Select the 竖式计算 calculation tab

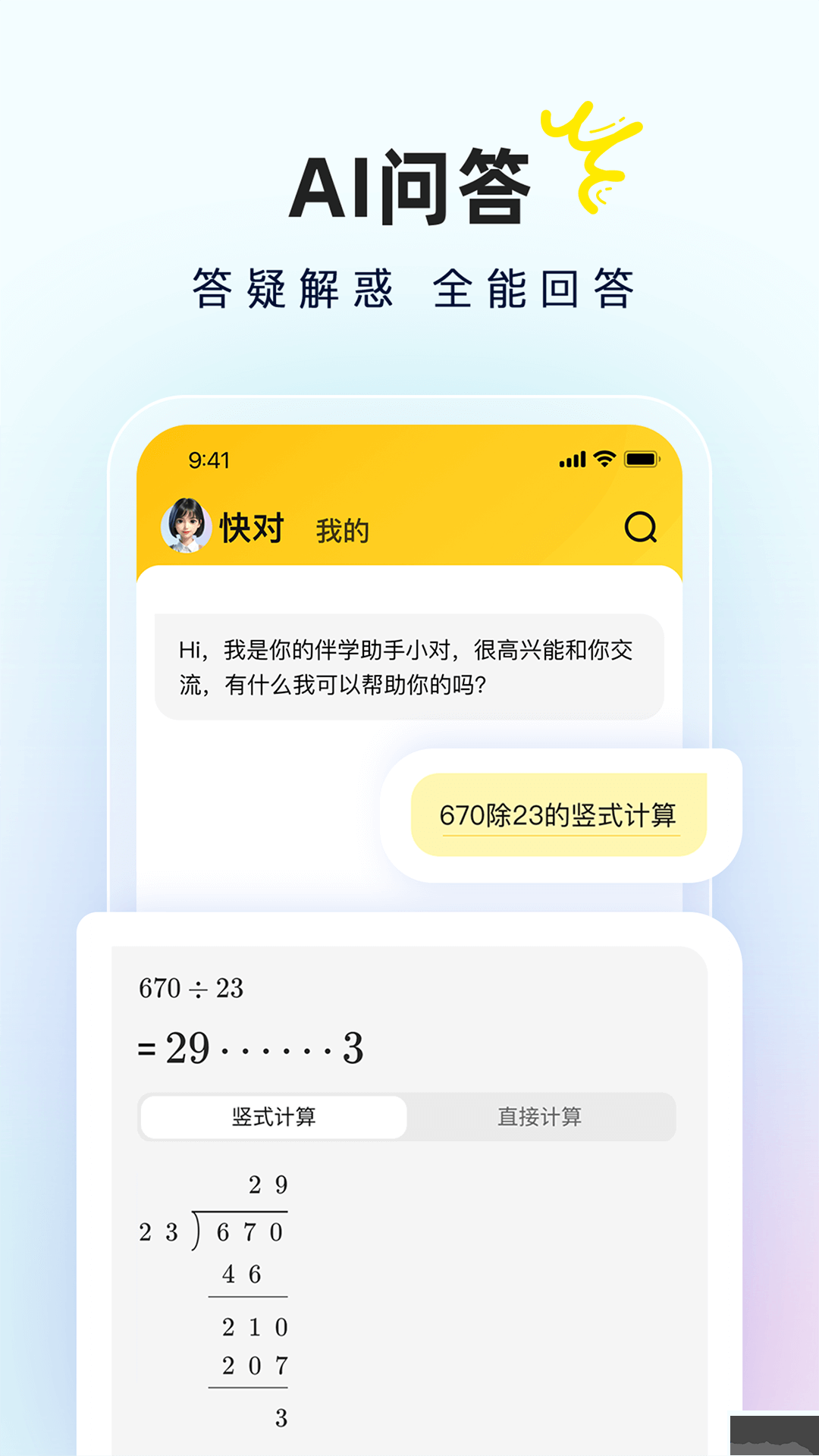coord(273,1116)
